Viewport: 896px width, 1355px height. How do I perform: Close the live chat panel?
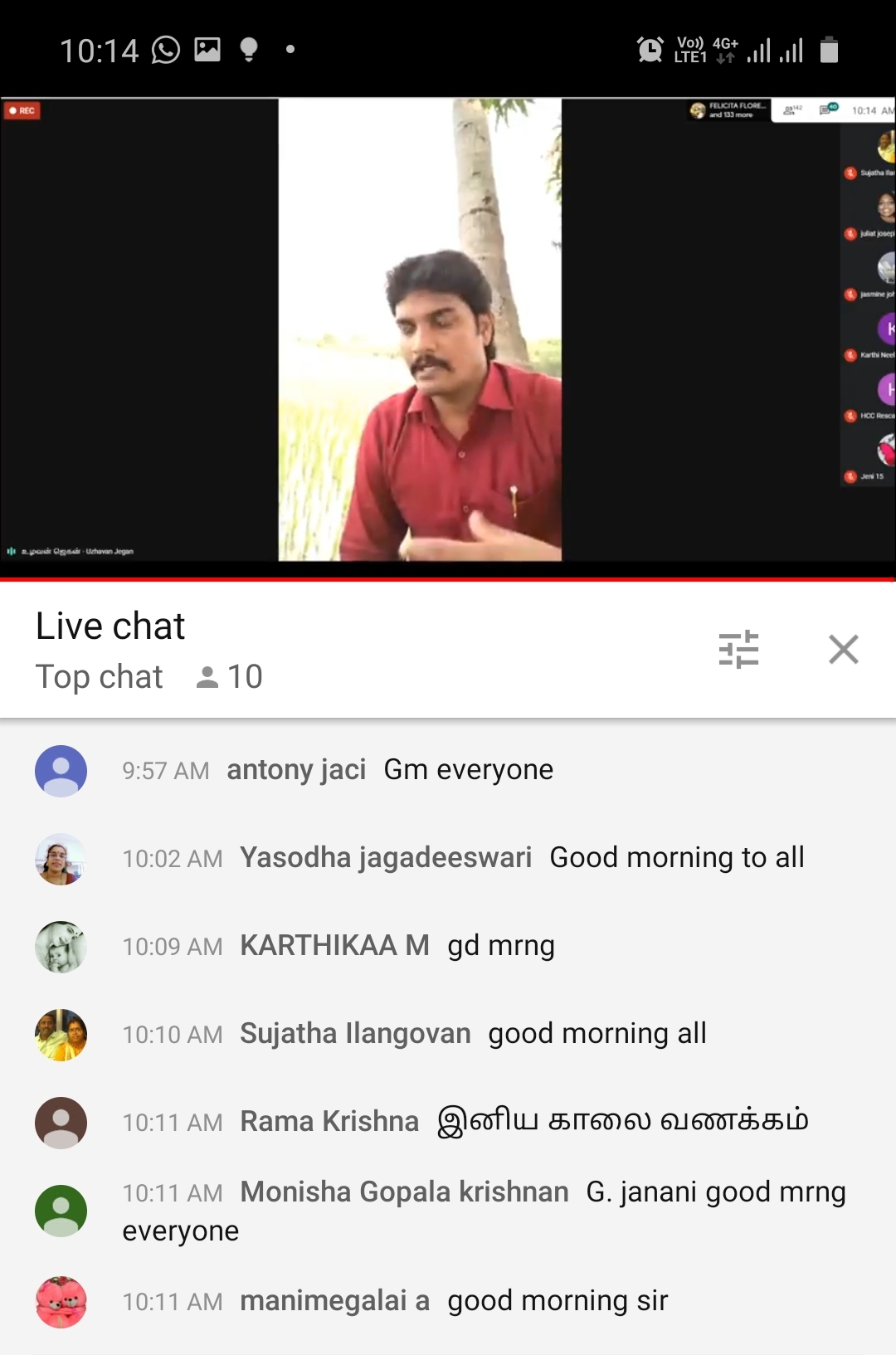tap(843, 649)
